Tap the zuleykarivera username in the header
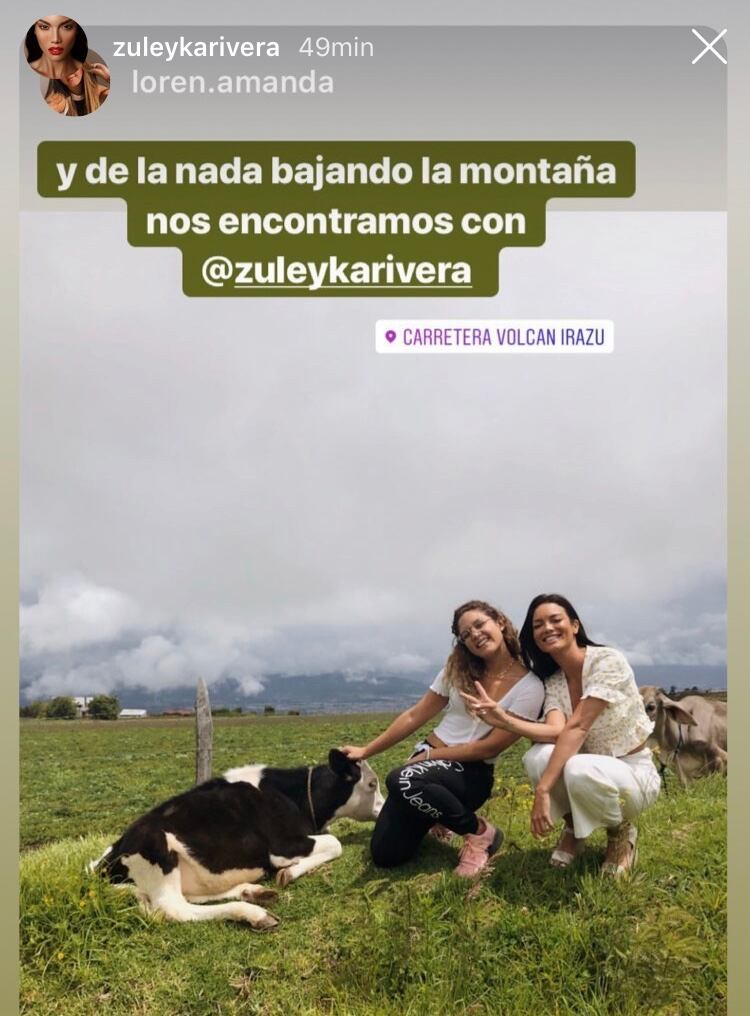Image resolution: width=750 pixels, height=1016 pixels. (x=196, y=48)
